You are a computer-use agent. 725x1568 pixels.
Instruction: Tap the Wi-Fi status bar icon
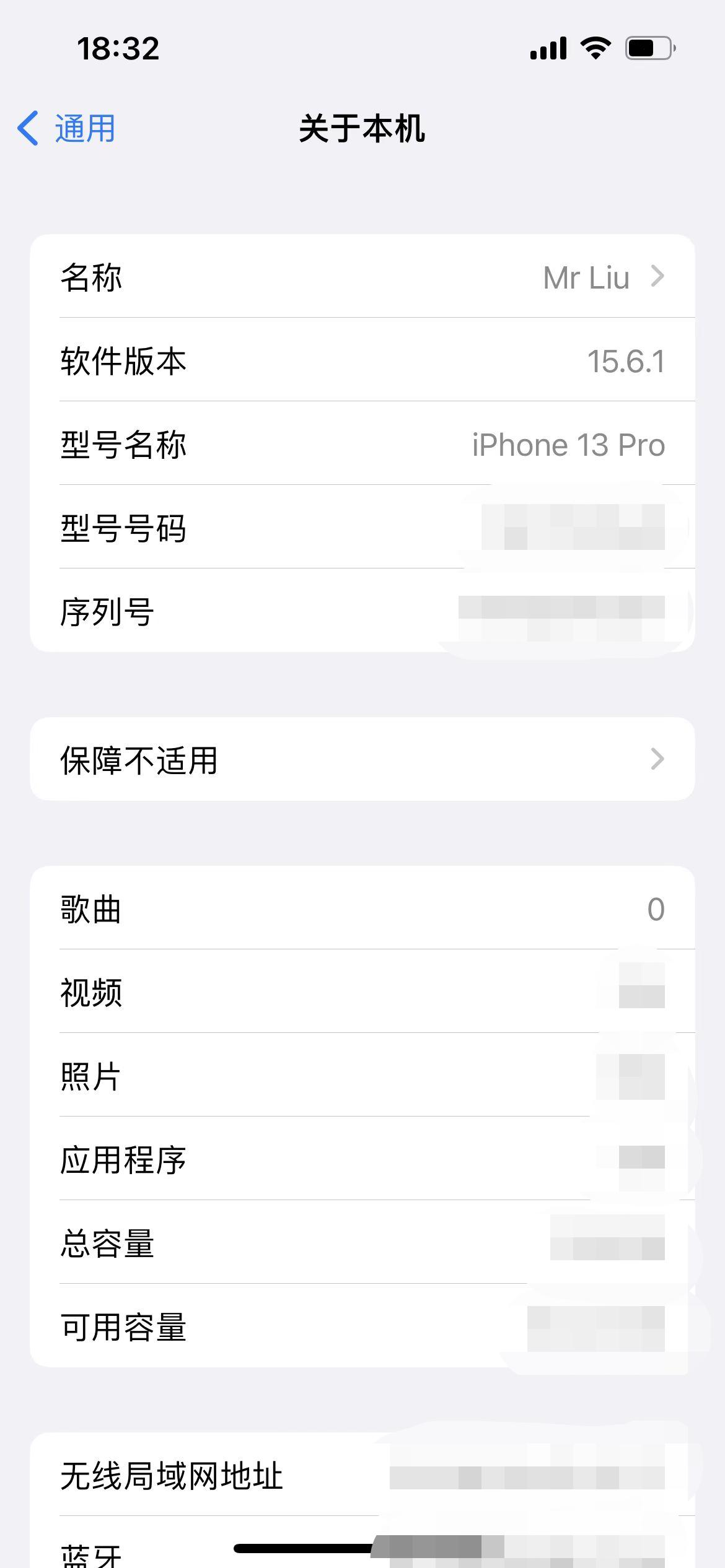(x=594, y=49)
